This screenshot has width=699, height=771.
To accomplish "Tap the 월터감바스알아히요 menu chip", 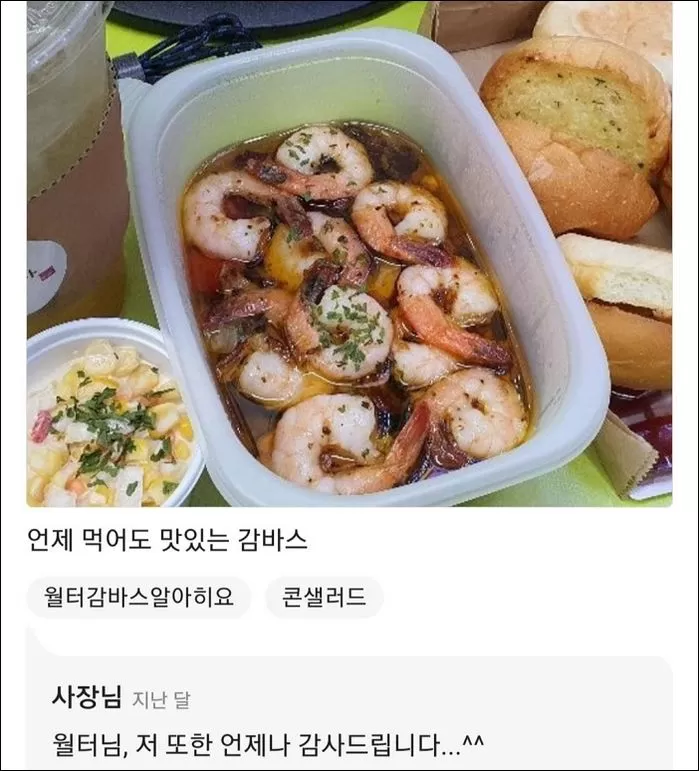I will [139, 598].
